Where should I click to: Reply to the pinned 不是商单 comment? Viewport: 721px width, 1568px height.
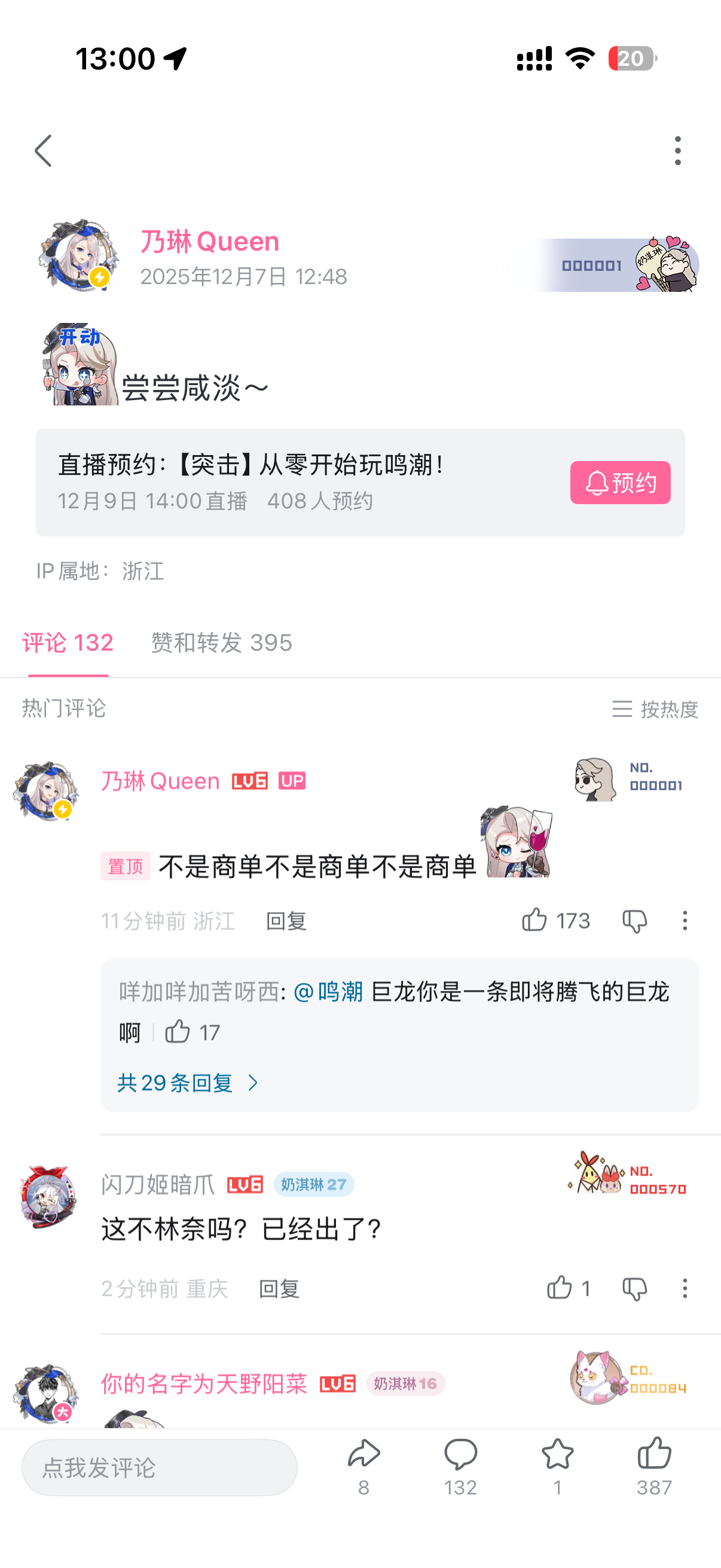pyautogui.click(x=286, y=921)
